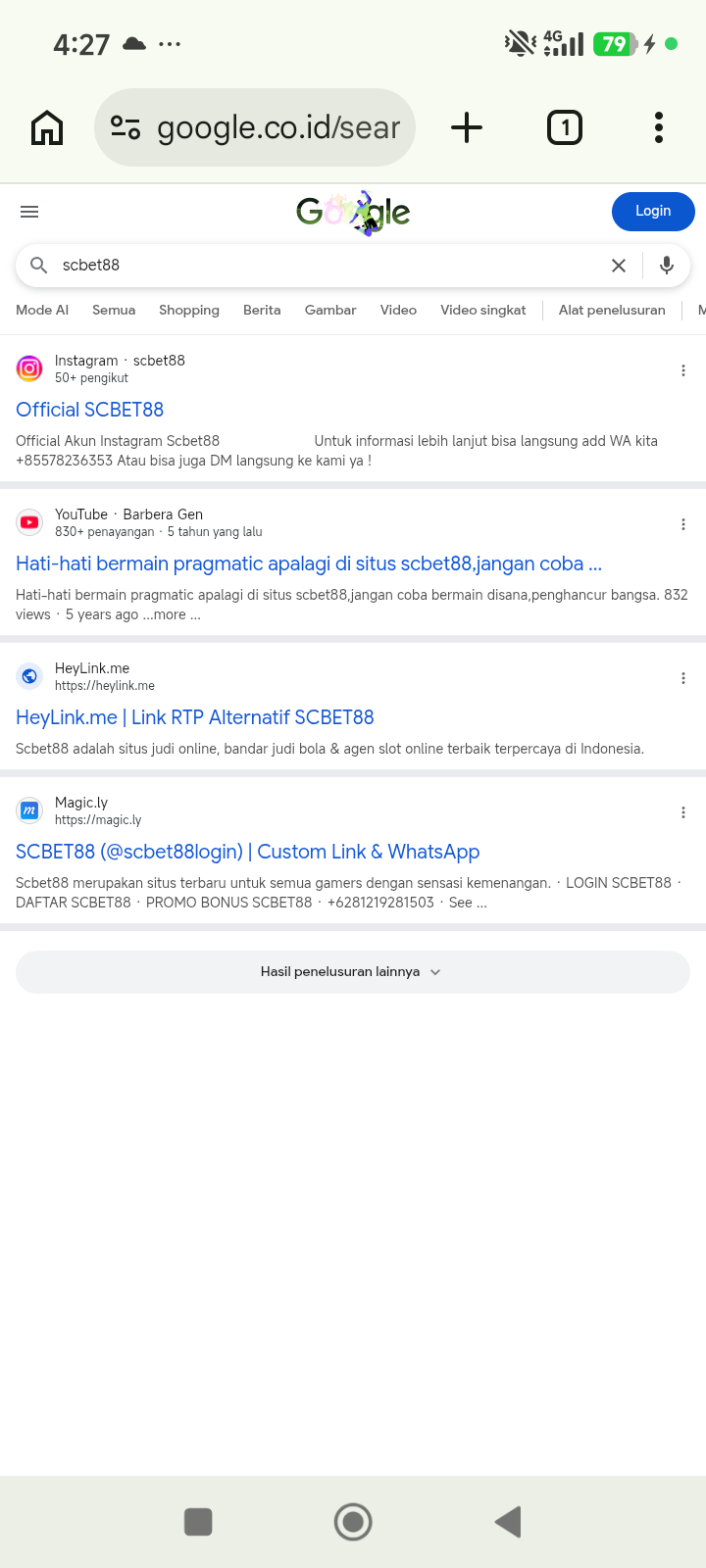706x1568 pixels.
Task: Open the YouTube result about pragmatic
Action: (x=309, y=563)
